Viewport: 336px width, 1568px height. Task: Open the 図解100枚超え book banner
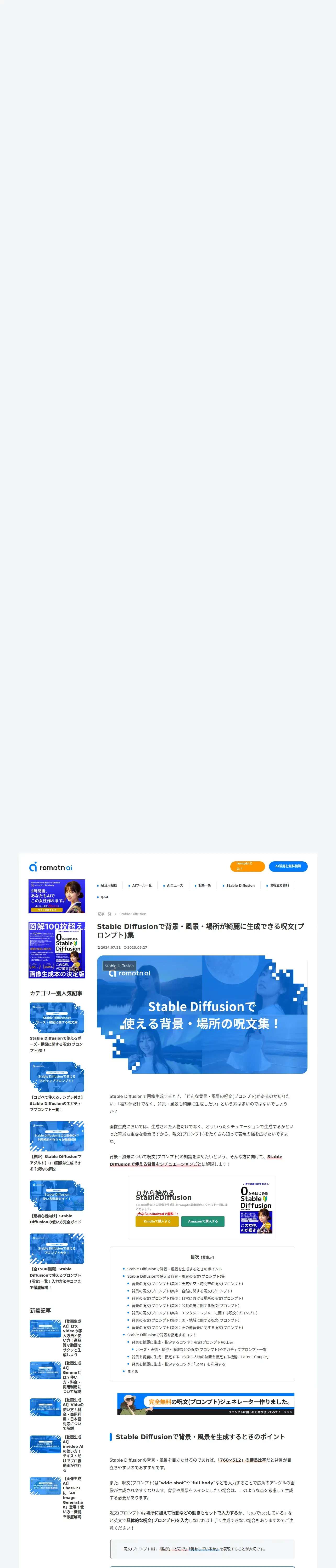pos(57,950)
